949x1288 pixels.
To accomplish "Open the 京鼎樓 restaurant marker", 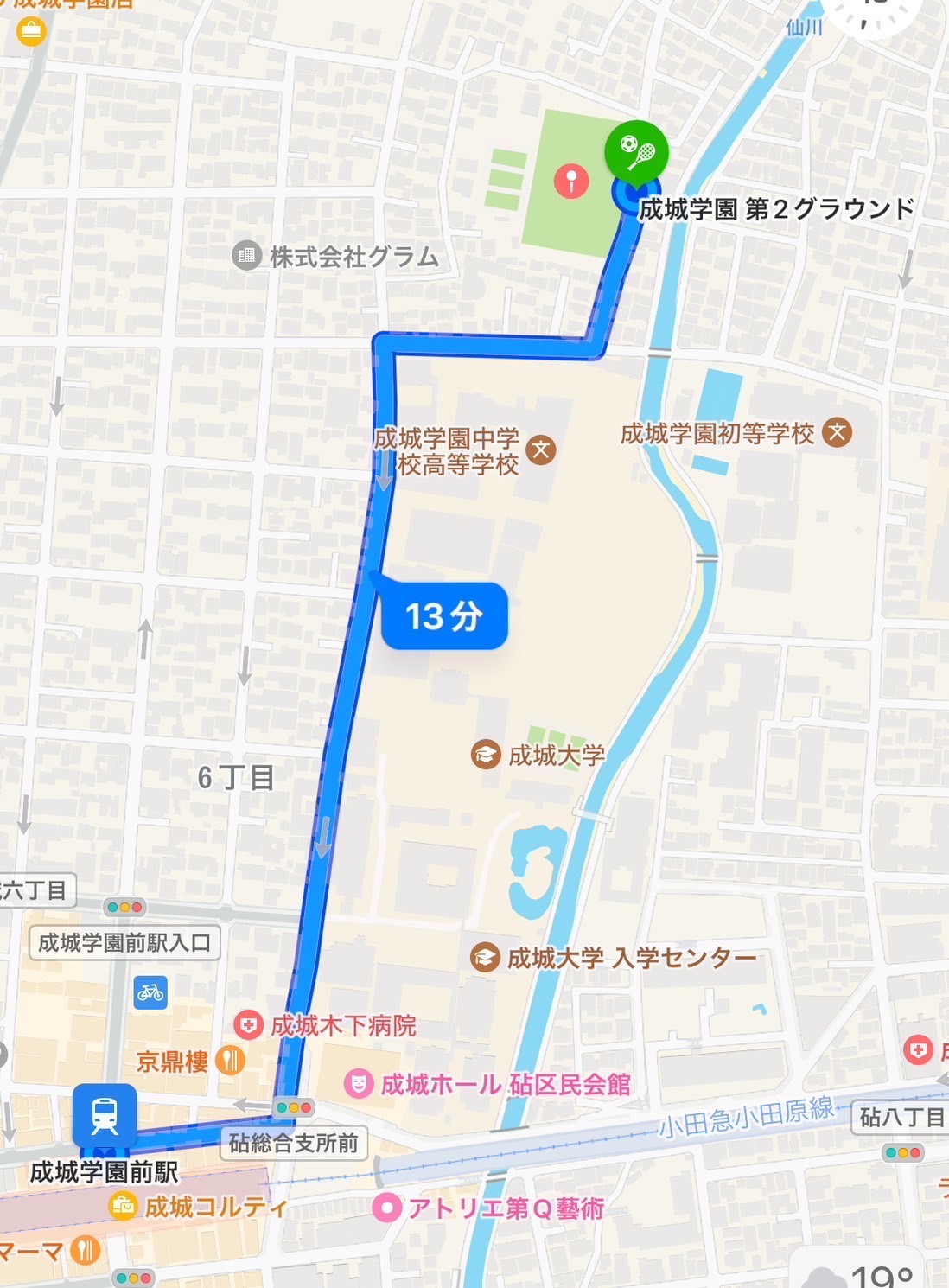I will [230, 1061].
